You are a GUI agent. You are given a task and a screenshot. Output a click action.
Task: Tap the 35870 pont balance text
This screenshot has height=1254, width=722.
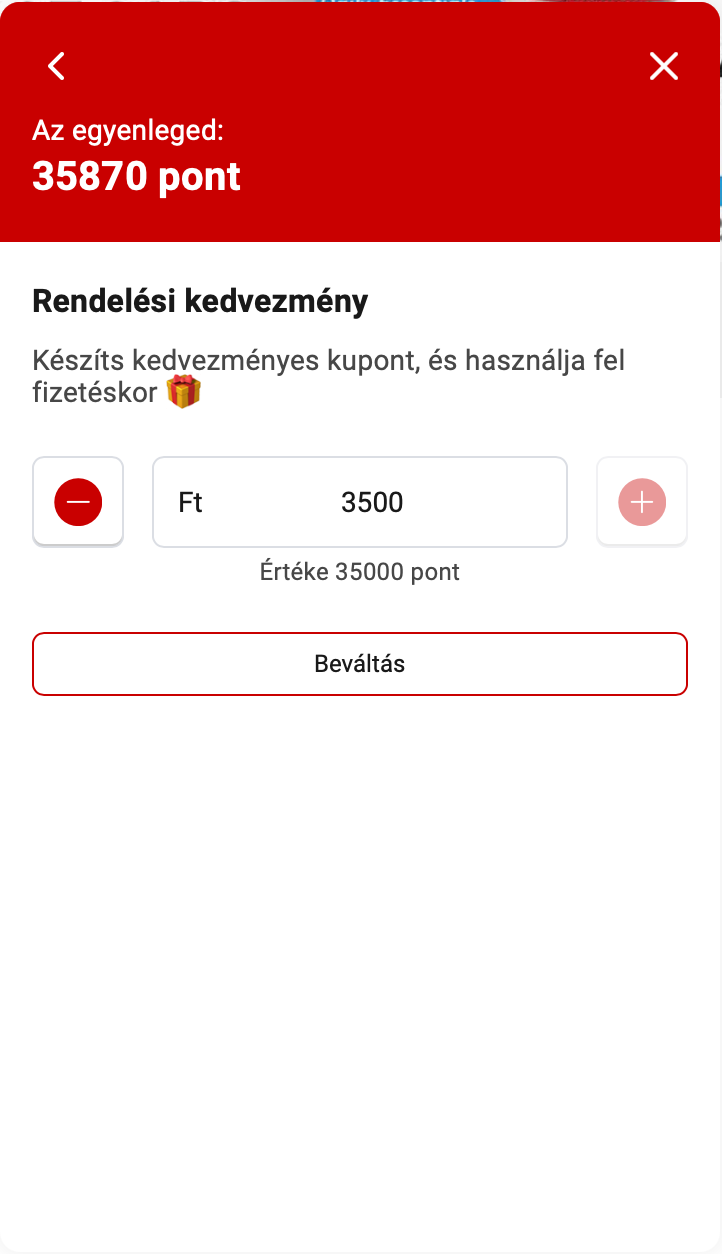[137, 176]
